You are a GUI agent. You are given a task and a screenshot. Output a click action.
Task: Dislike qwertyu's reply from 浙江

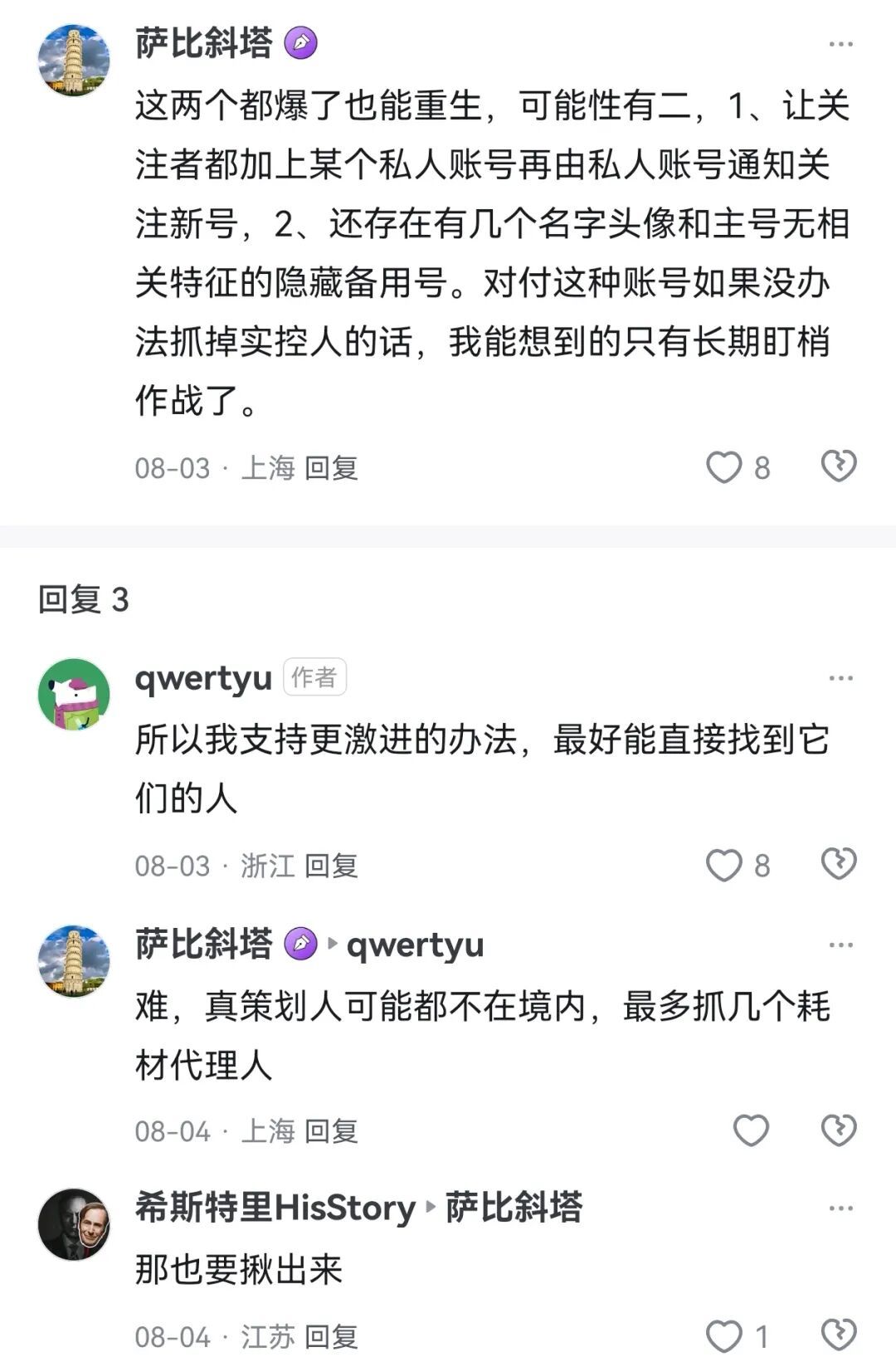pos(838,865)
